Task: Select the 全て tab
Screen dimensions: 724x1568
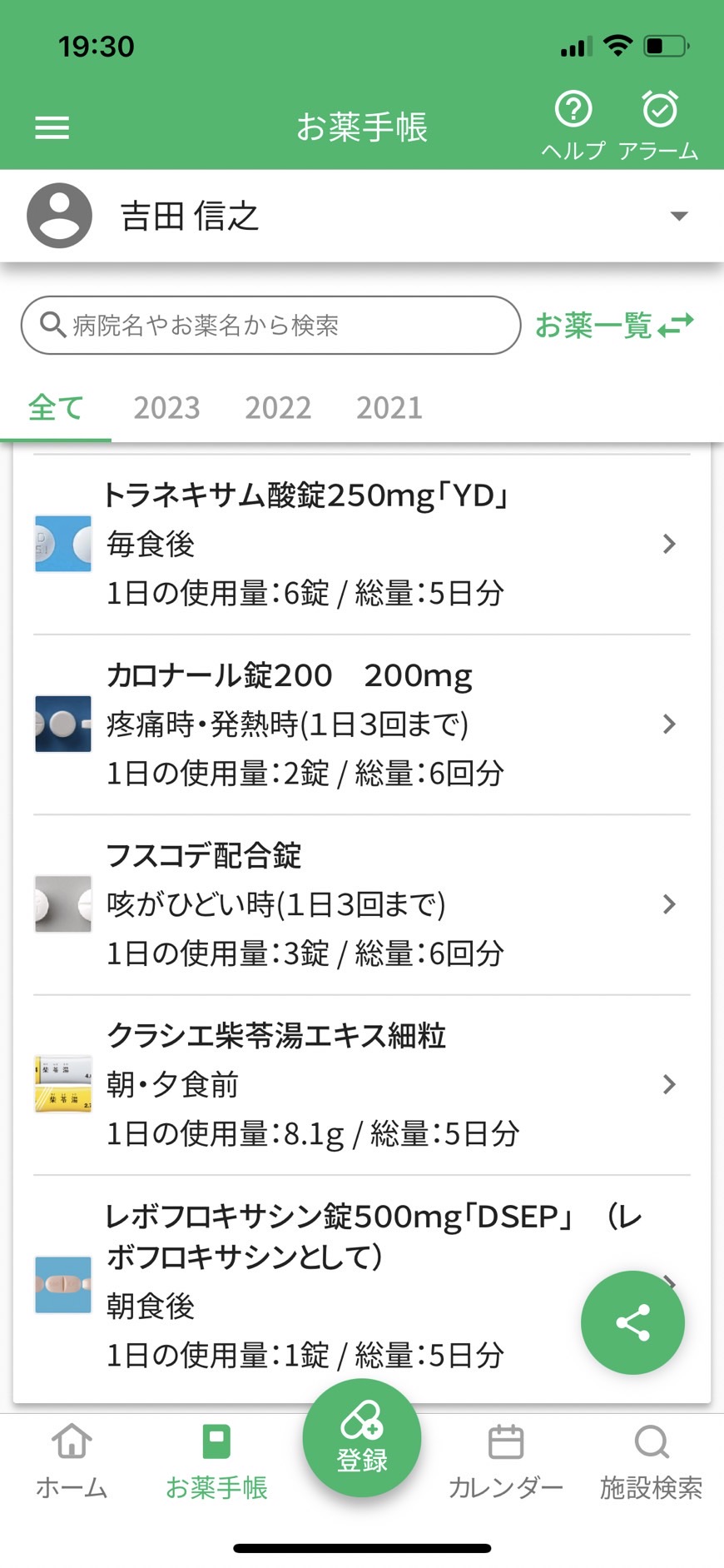Action: coord(56,408)
